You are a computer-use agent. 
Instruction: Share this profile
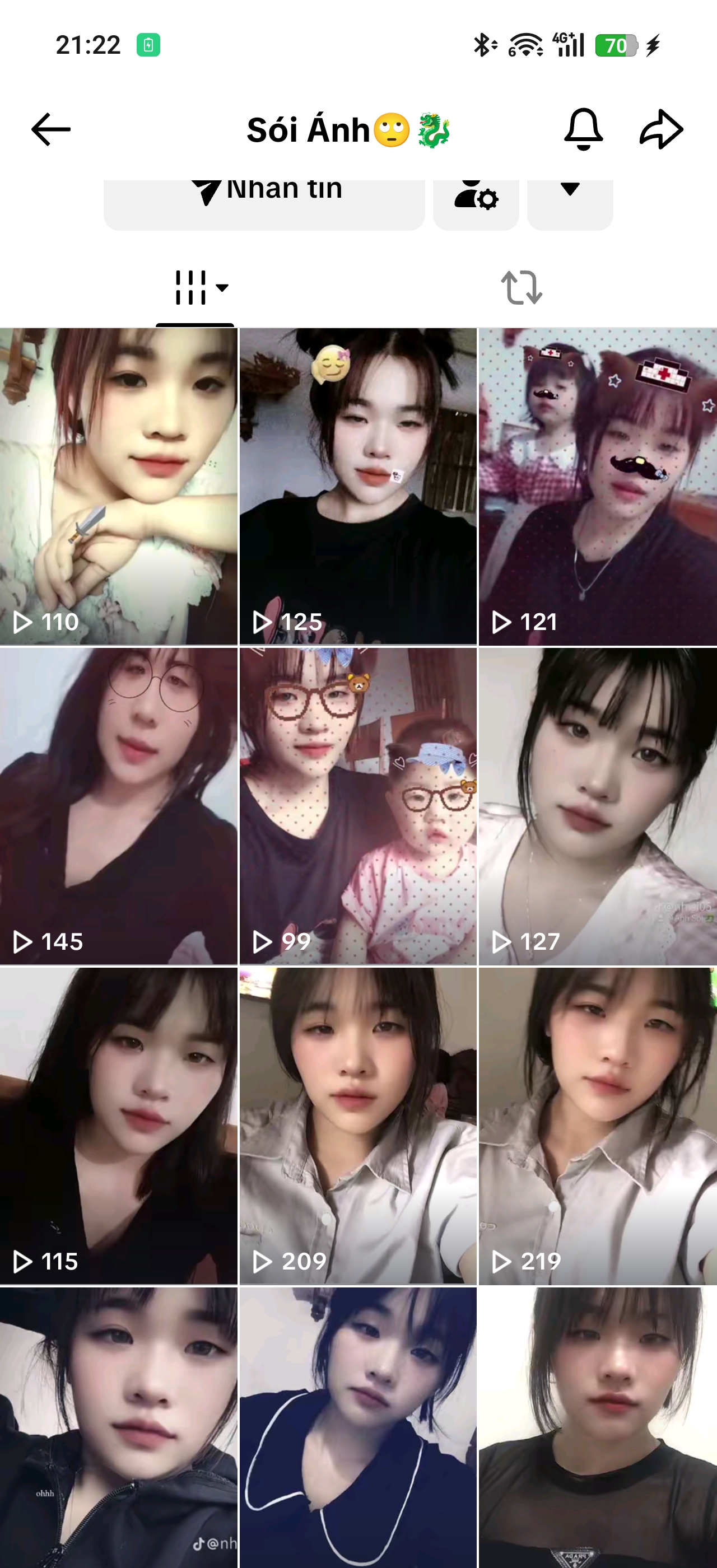(x=661, y=130)
